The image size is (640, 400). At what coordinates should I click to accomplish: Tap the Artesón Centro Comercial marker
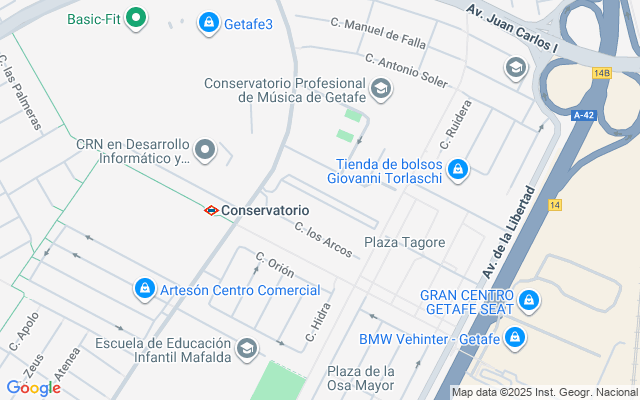[x=145, y=290]
